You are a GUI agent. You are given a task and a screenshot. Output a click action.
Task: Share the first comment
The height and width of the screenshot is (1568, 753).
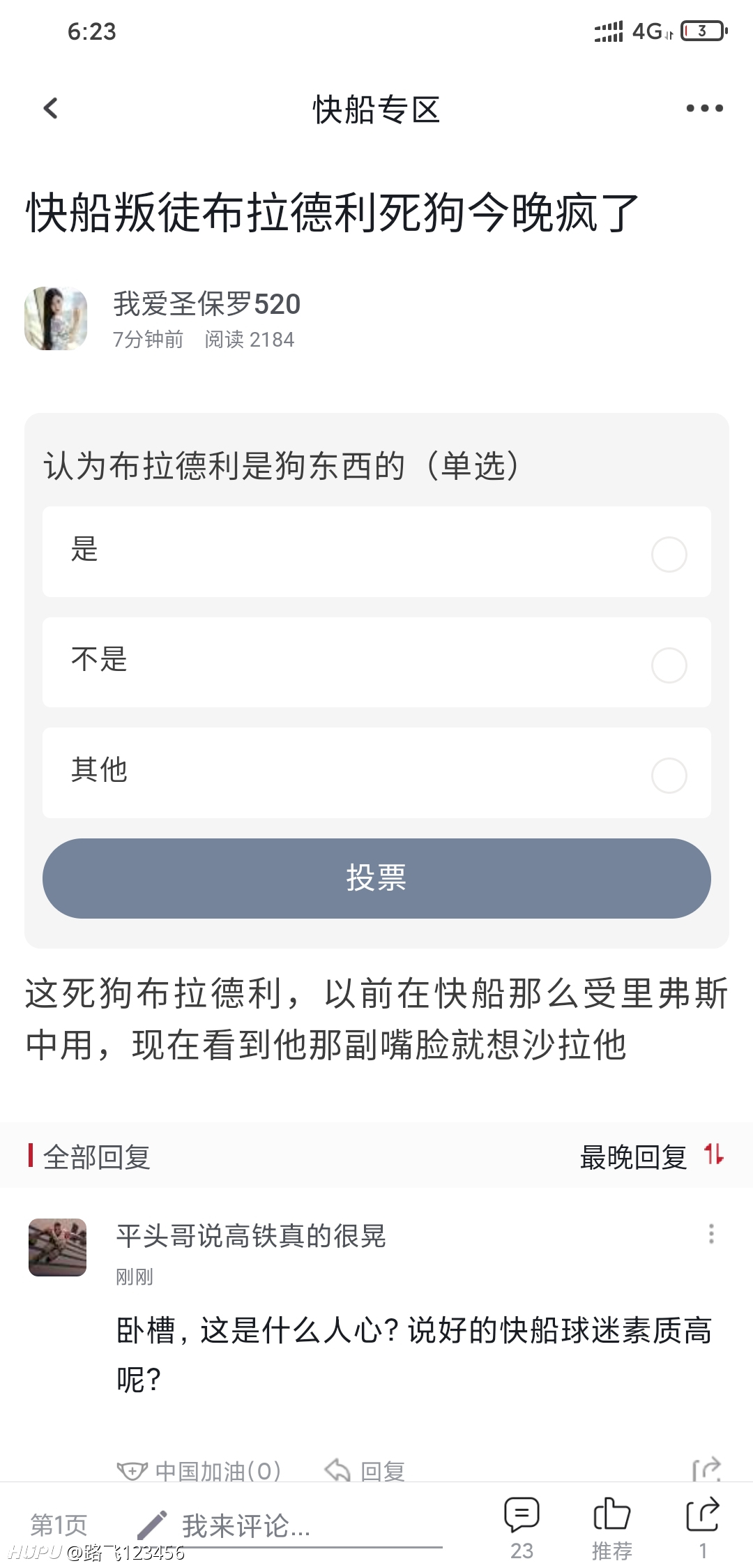(x=706, y=1470)
